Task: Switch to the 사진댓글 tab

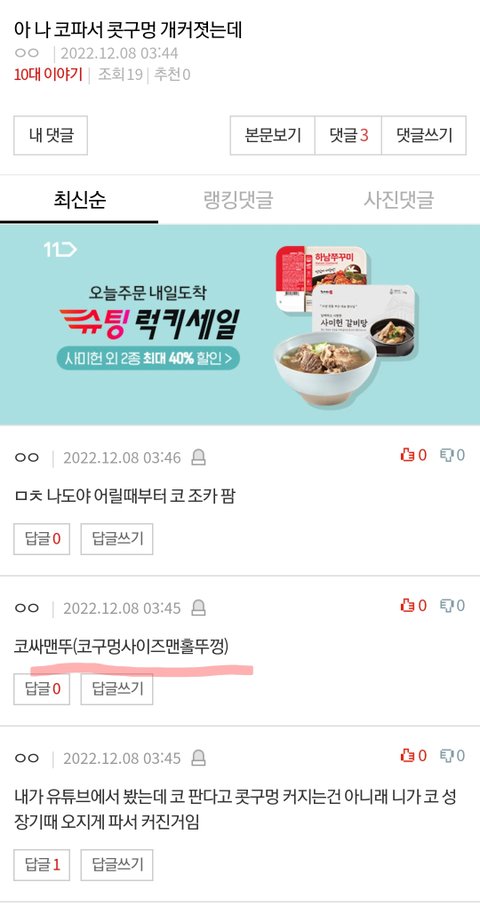Action: [x=399, y=200]
